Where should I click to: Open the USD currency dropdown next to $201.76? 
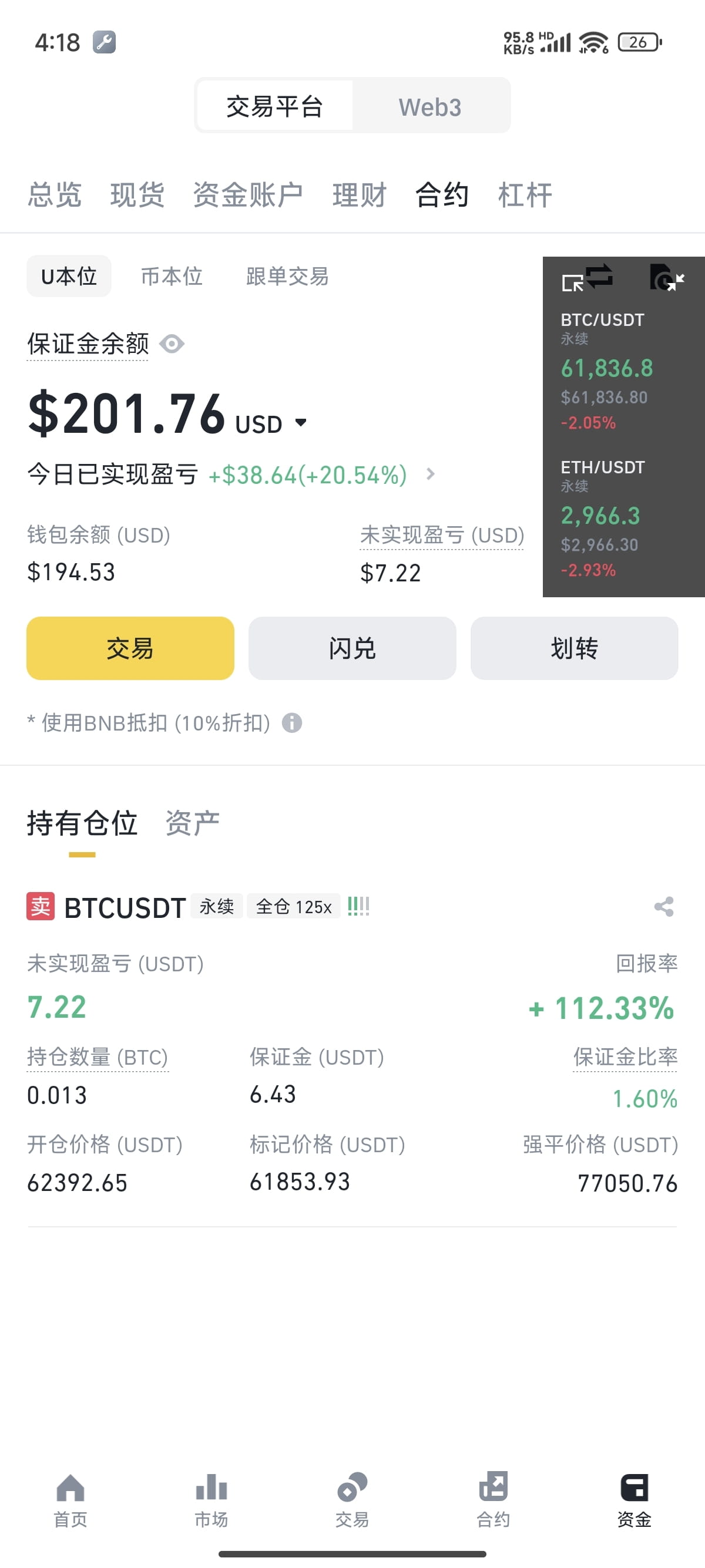(x=301, y=422)
